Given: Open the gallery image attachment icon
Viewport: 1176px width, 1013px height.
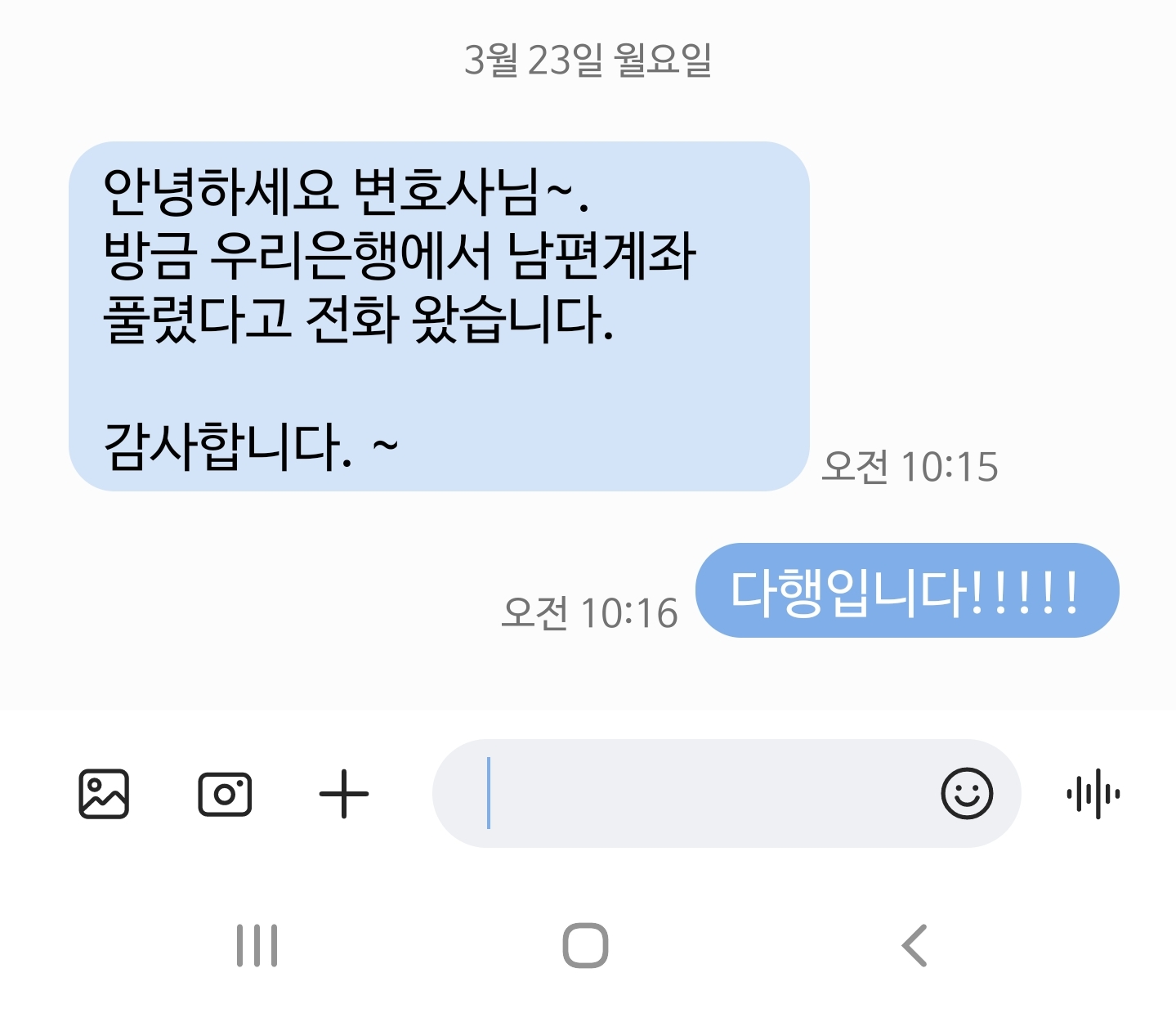Looking at the screenshot, I should pyautogui.click(x=104, y=794).
